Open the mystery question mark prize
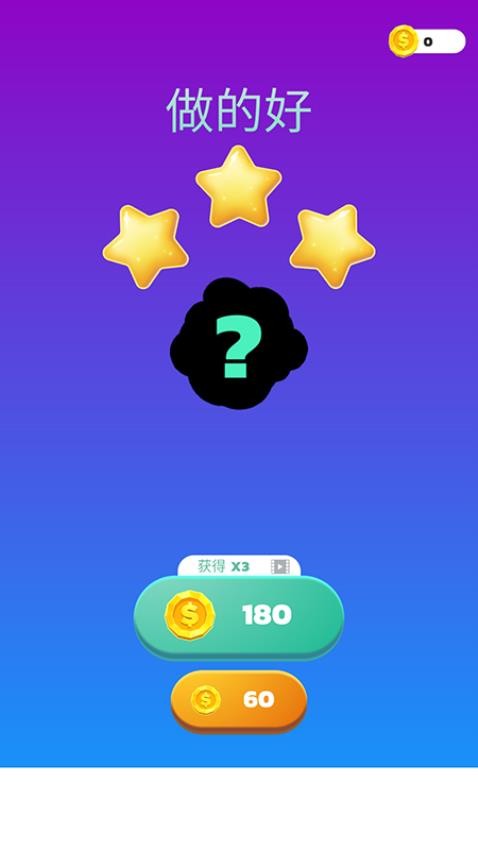This screenshot has height=850, width=478. coord(238,343)
